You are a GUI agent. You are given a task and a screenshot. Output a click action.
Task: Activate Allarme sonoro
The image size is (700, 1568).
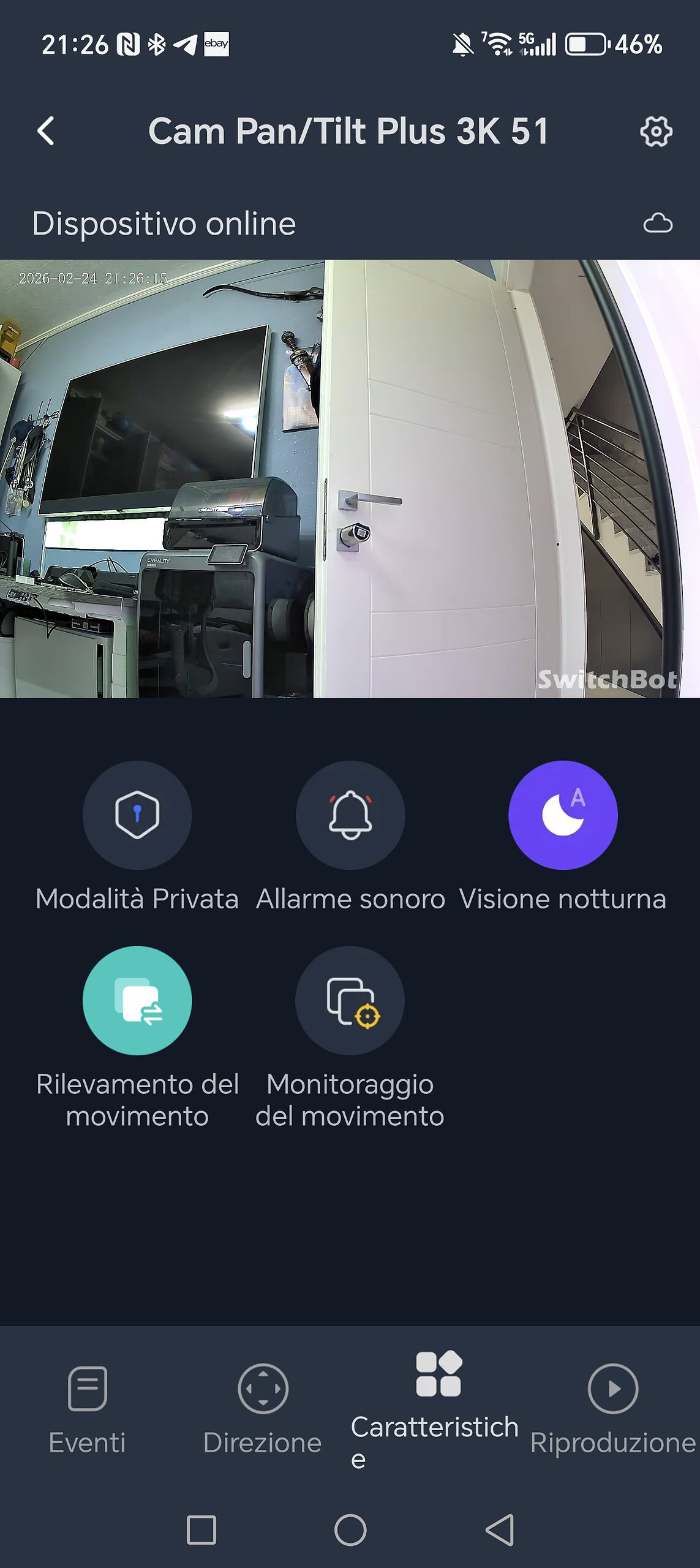click(350, 815)
